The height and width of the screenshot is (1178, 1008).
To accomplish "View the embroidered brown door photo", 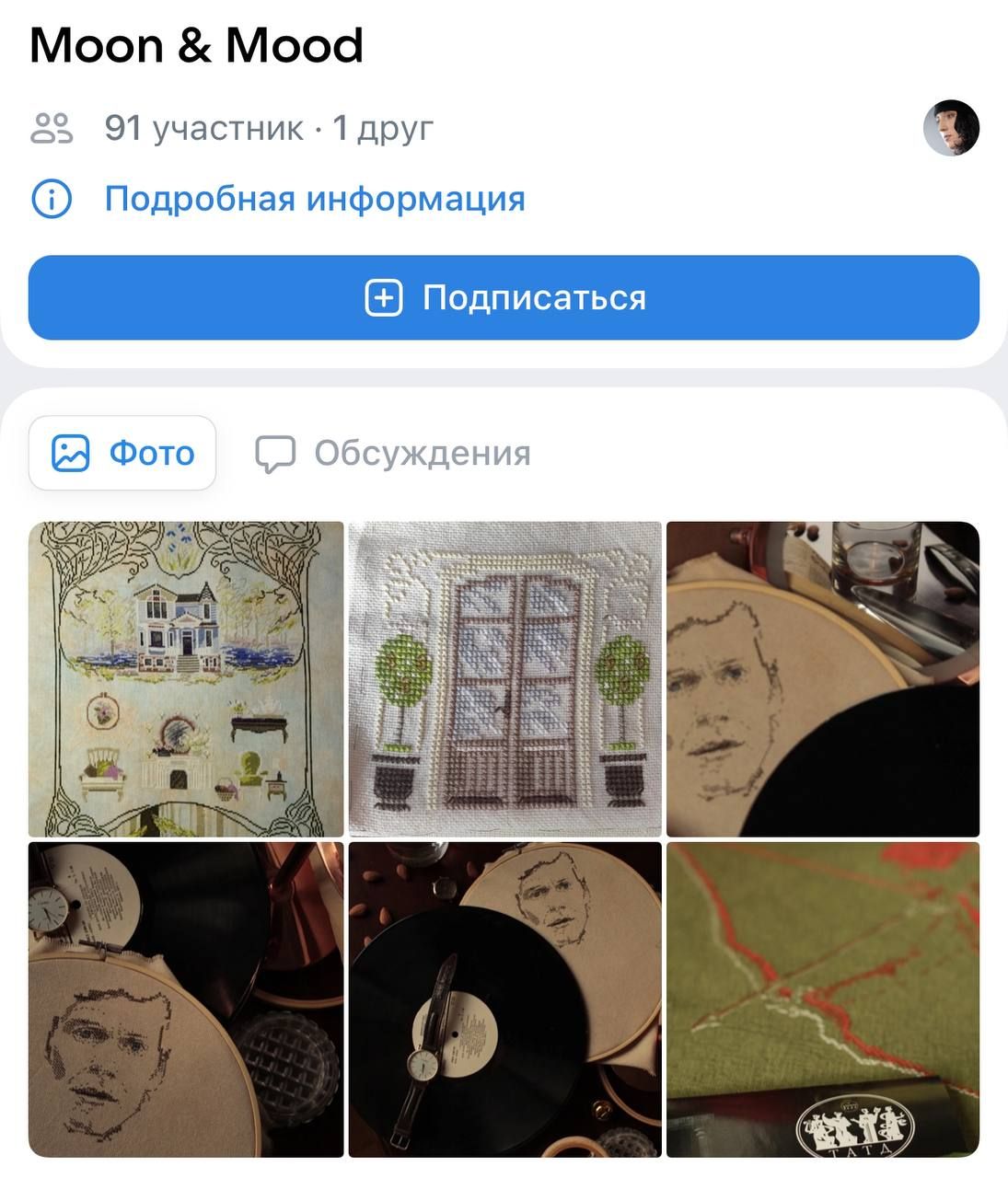I will [x=504, y=679].
